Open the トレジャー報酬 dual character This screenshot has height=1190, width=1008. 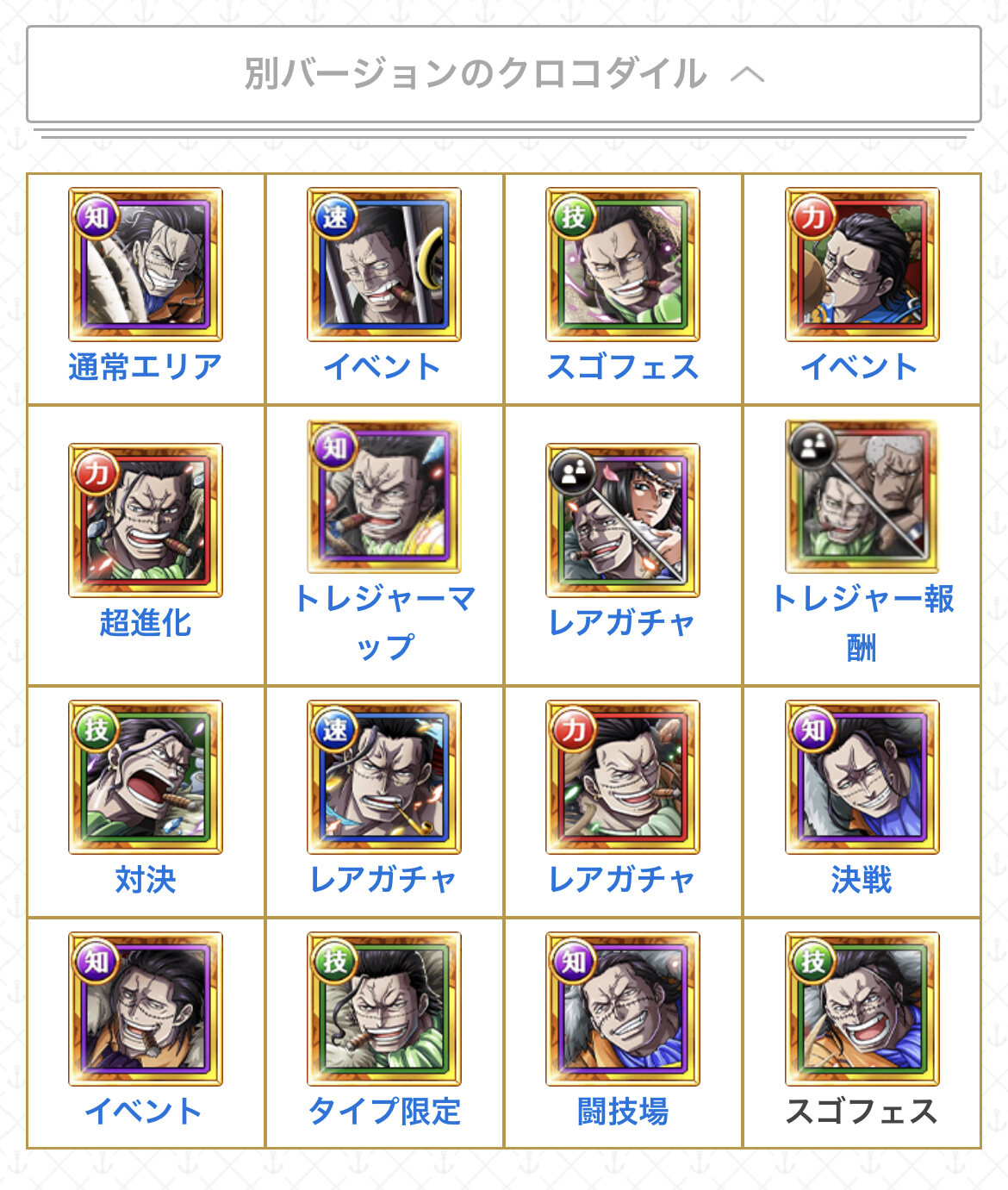pos(862,497)
